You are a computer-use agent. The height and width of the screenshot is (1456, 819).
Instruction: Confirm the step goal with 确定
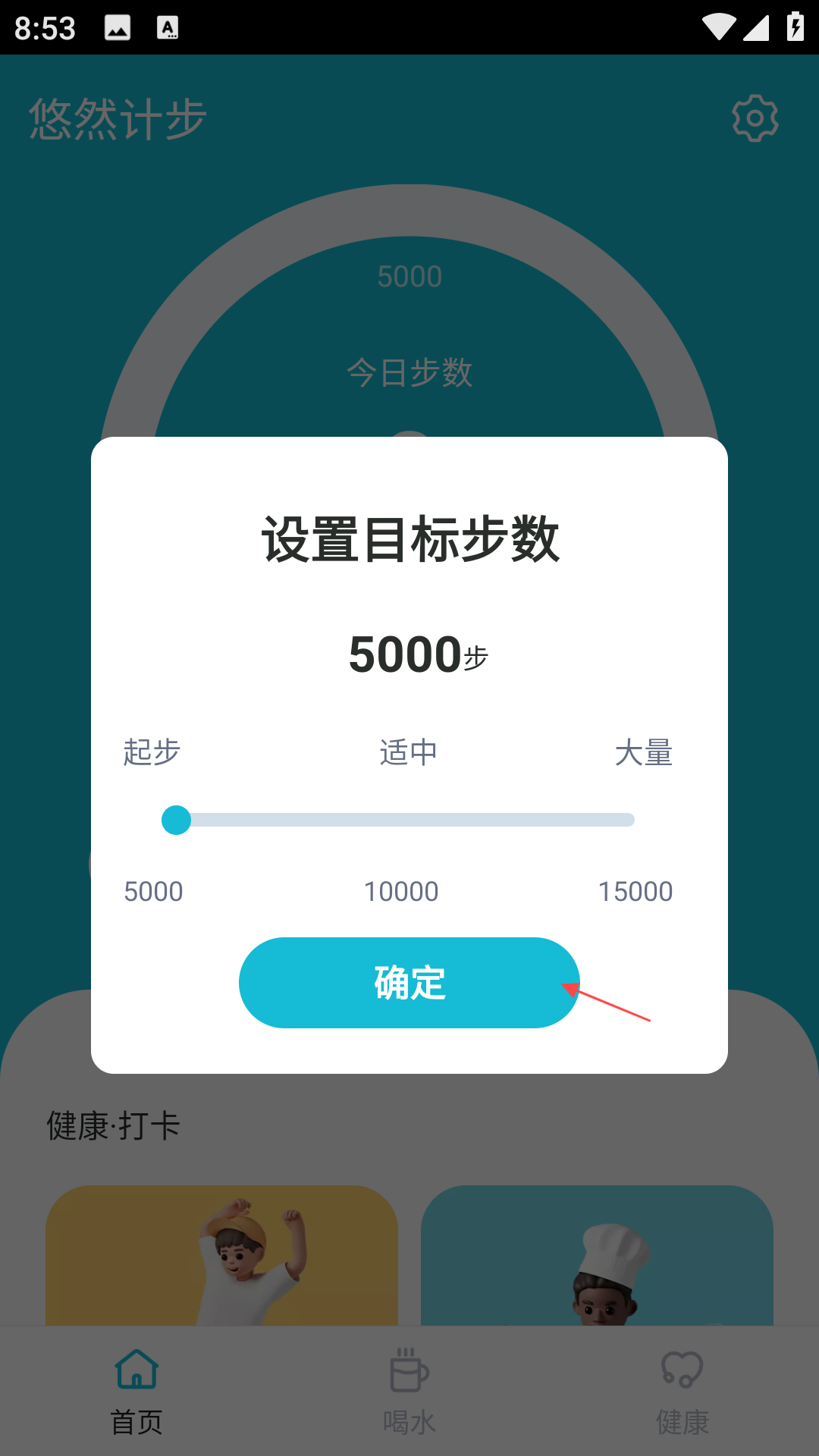409,983
